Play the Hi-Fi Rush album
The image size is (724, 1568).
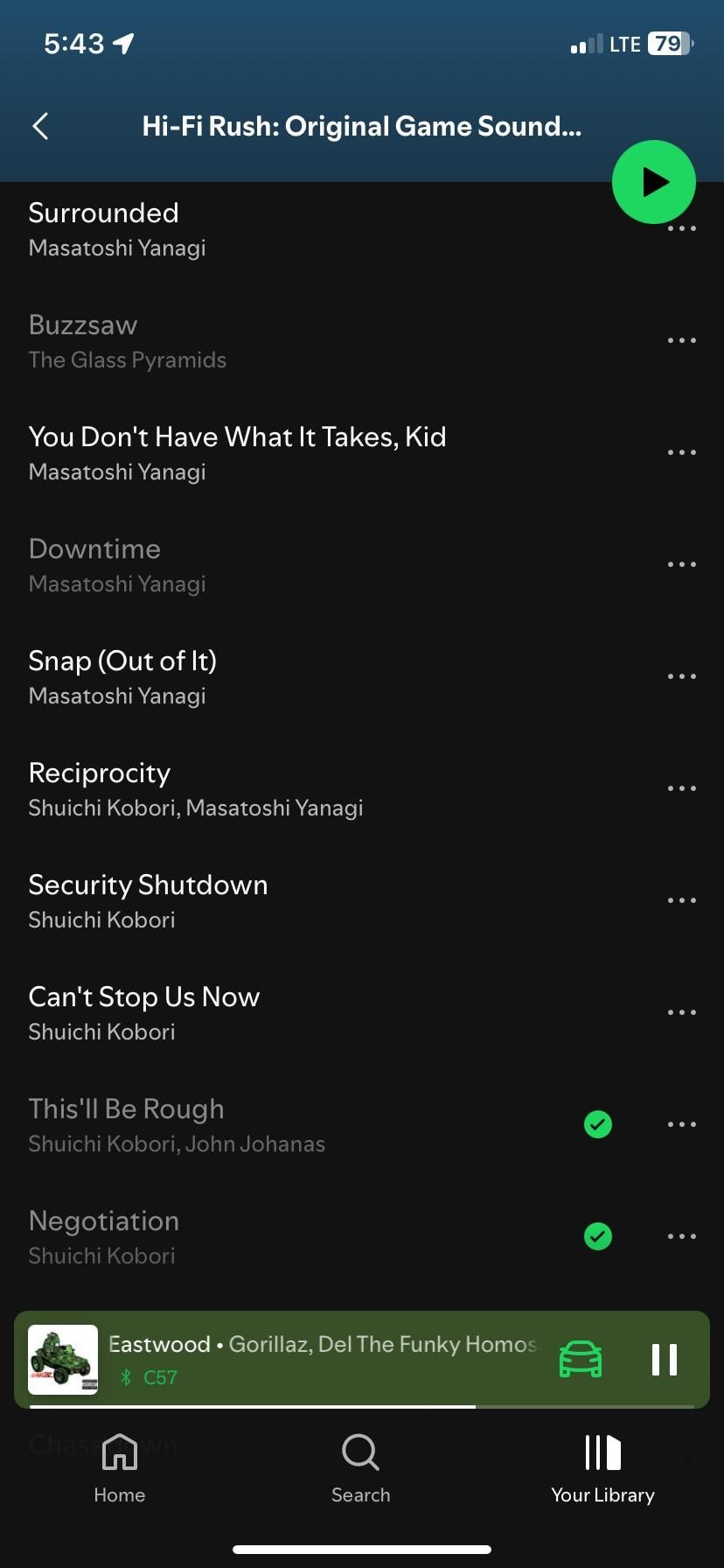[x=653, y=182]
